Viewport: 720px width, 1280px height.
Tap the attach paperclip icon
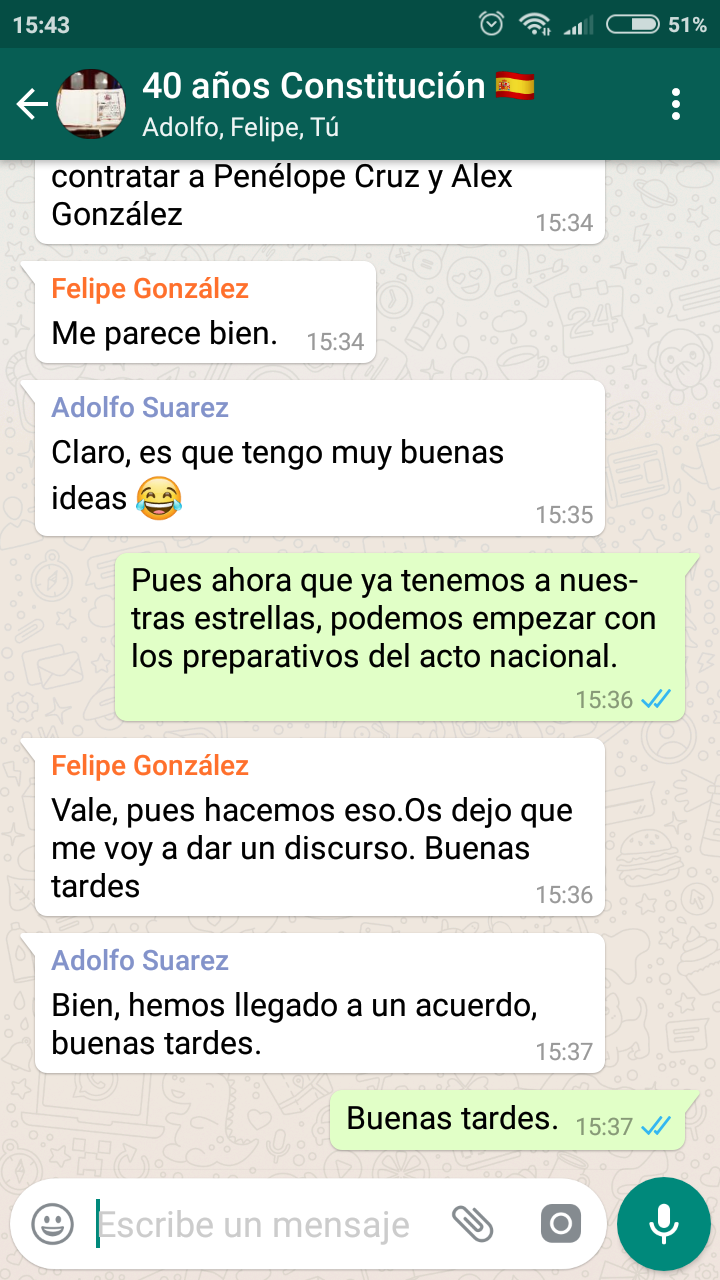point(473,1223)
